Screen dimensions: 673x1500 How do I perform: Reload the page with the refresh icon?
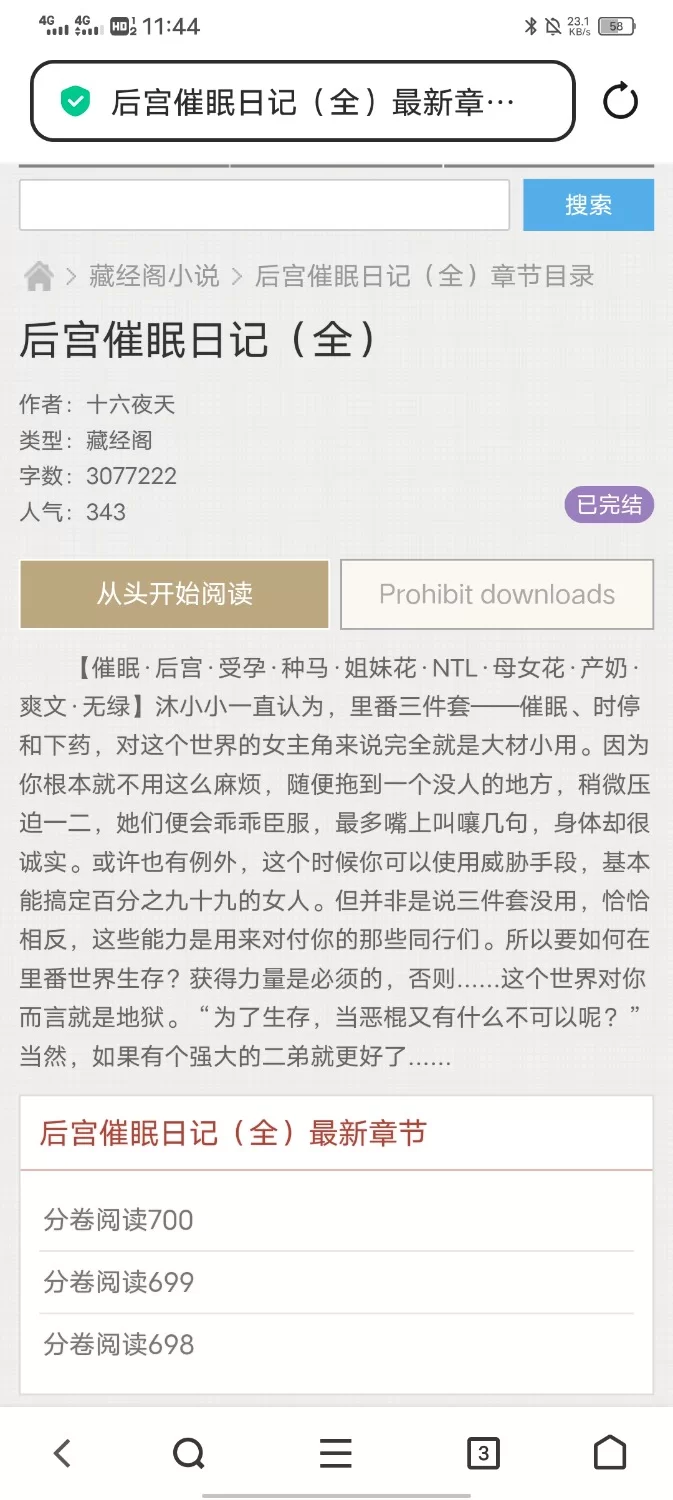pyautogui.click(x=620, y=101)
